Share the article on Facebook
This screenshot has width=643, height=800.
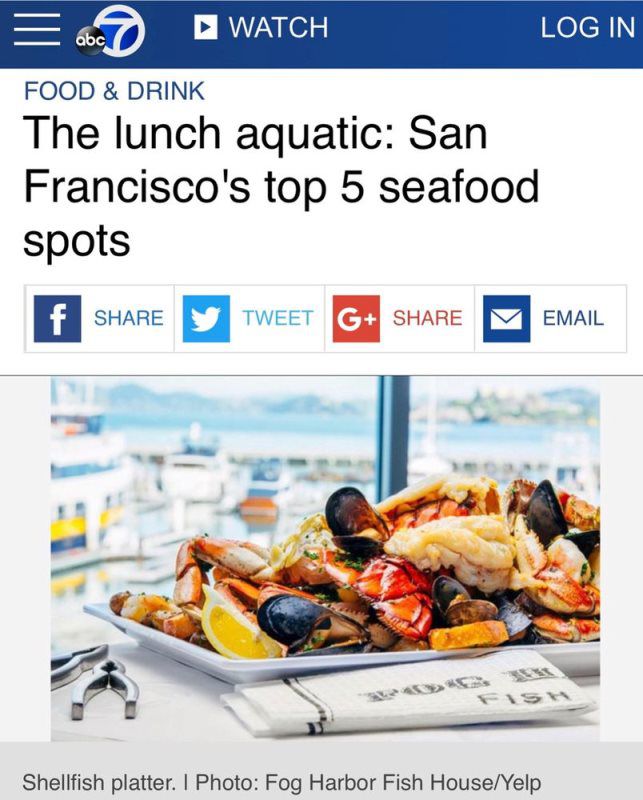(100, 318)
